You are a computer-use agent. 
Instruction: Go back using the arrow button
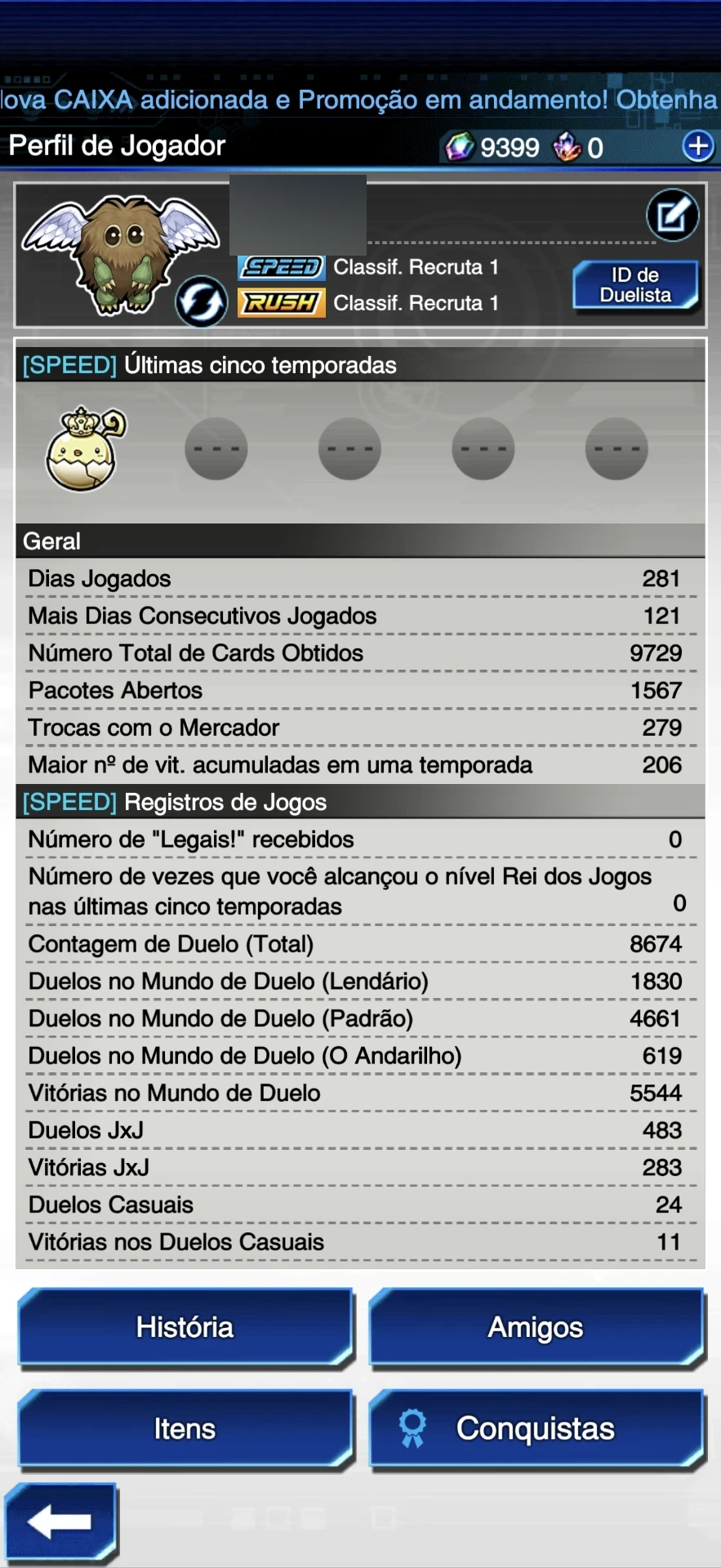tap(61, 1523)
